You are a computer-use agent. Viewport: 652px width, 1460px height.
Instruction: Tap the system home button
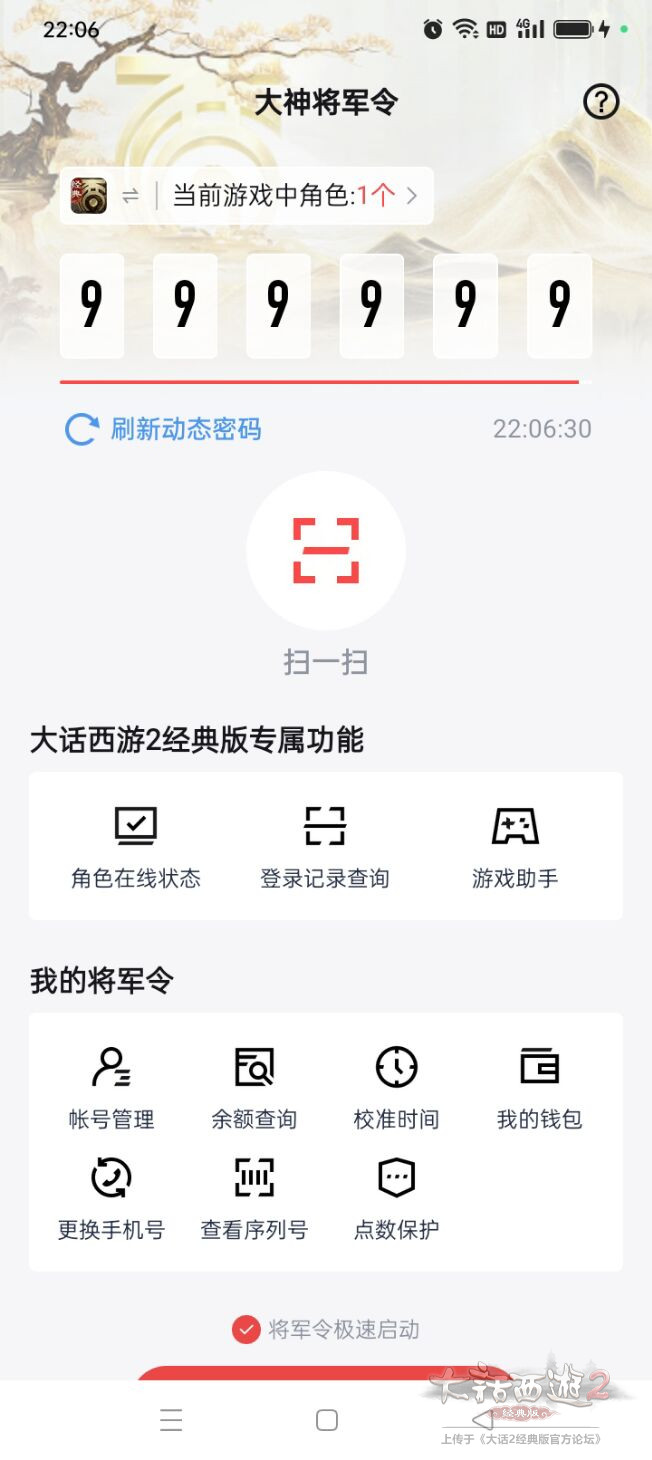click(326, 1420)
